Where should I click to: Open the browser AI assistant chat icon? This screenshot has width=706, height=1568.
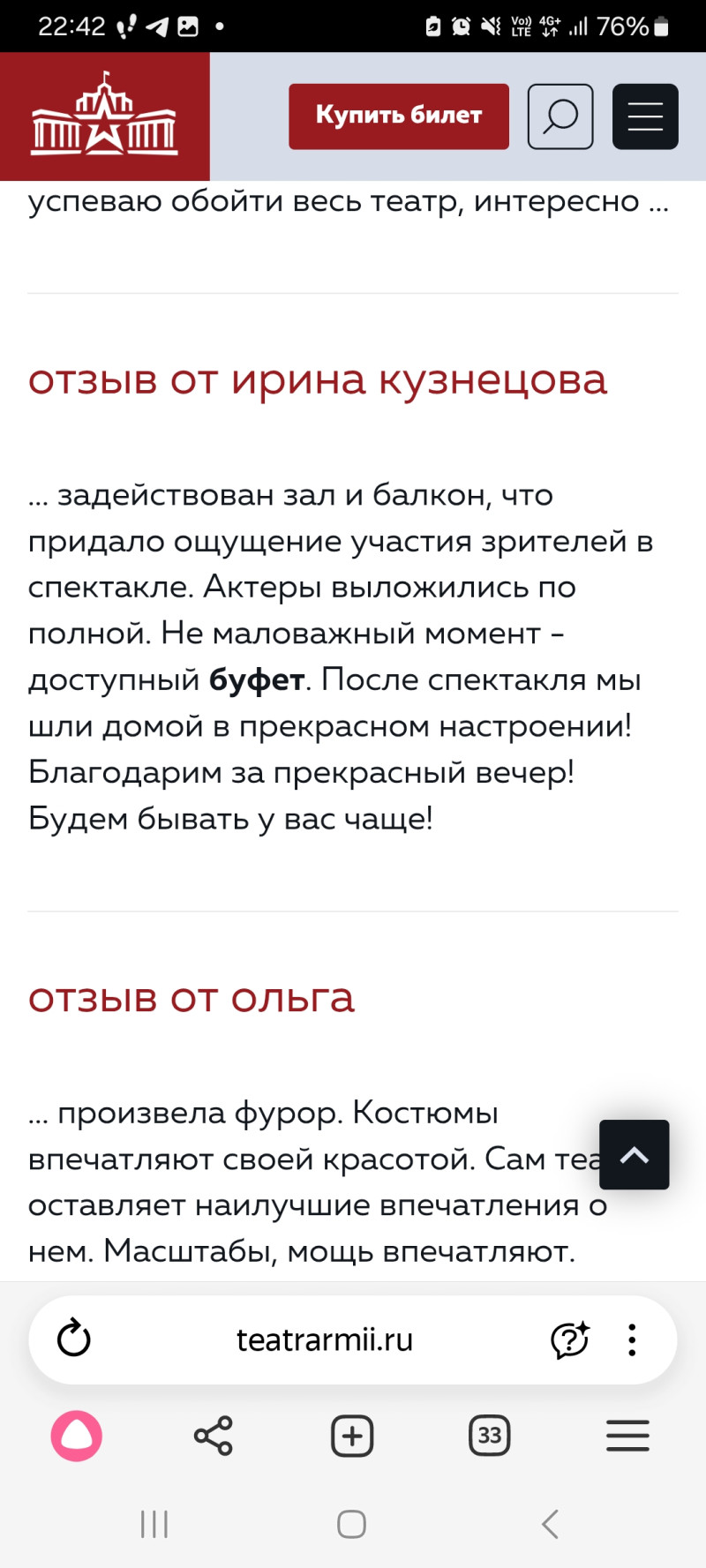[569, 1339]
